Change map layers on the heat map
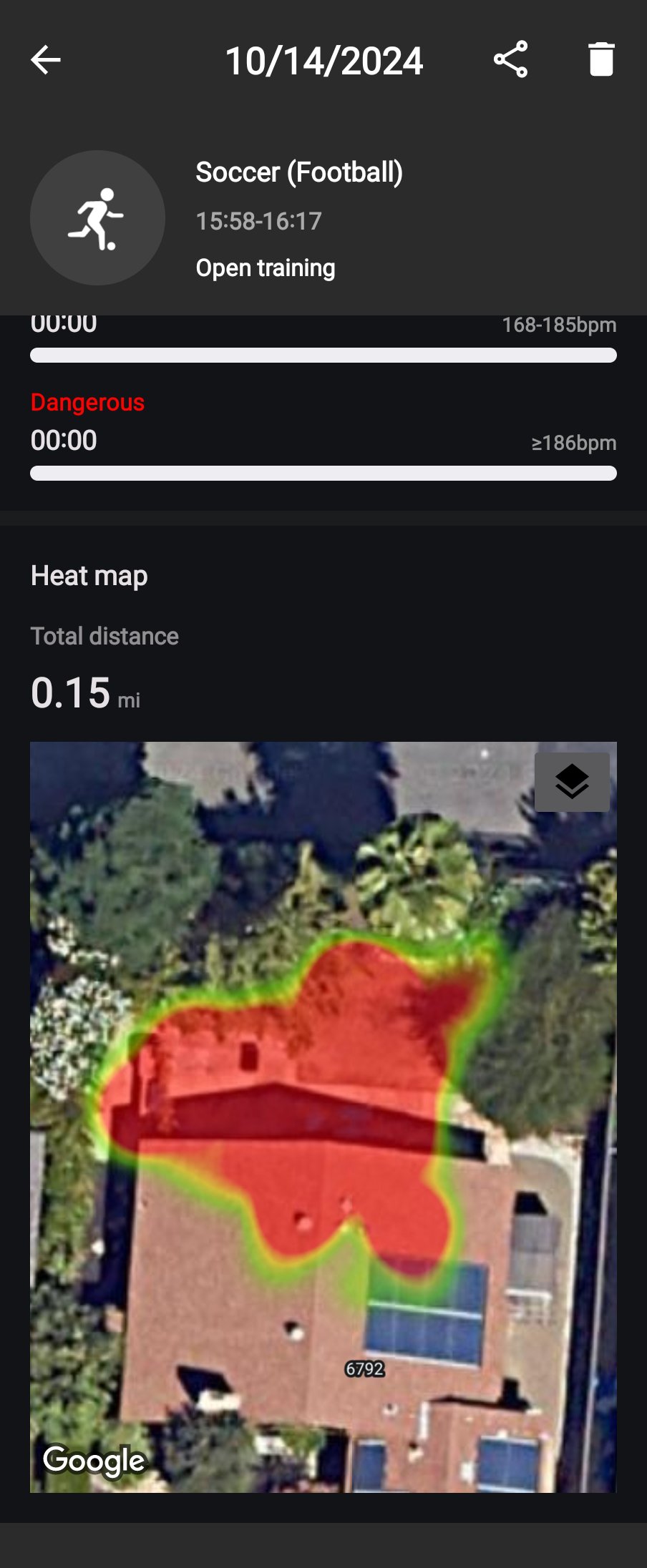The width and height of the screenshot is (647, 1568). point(572,782)
